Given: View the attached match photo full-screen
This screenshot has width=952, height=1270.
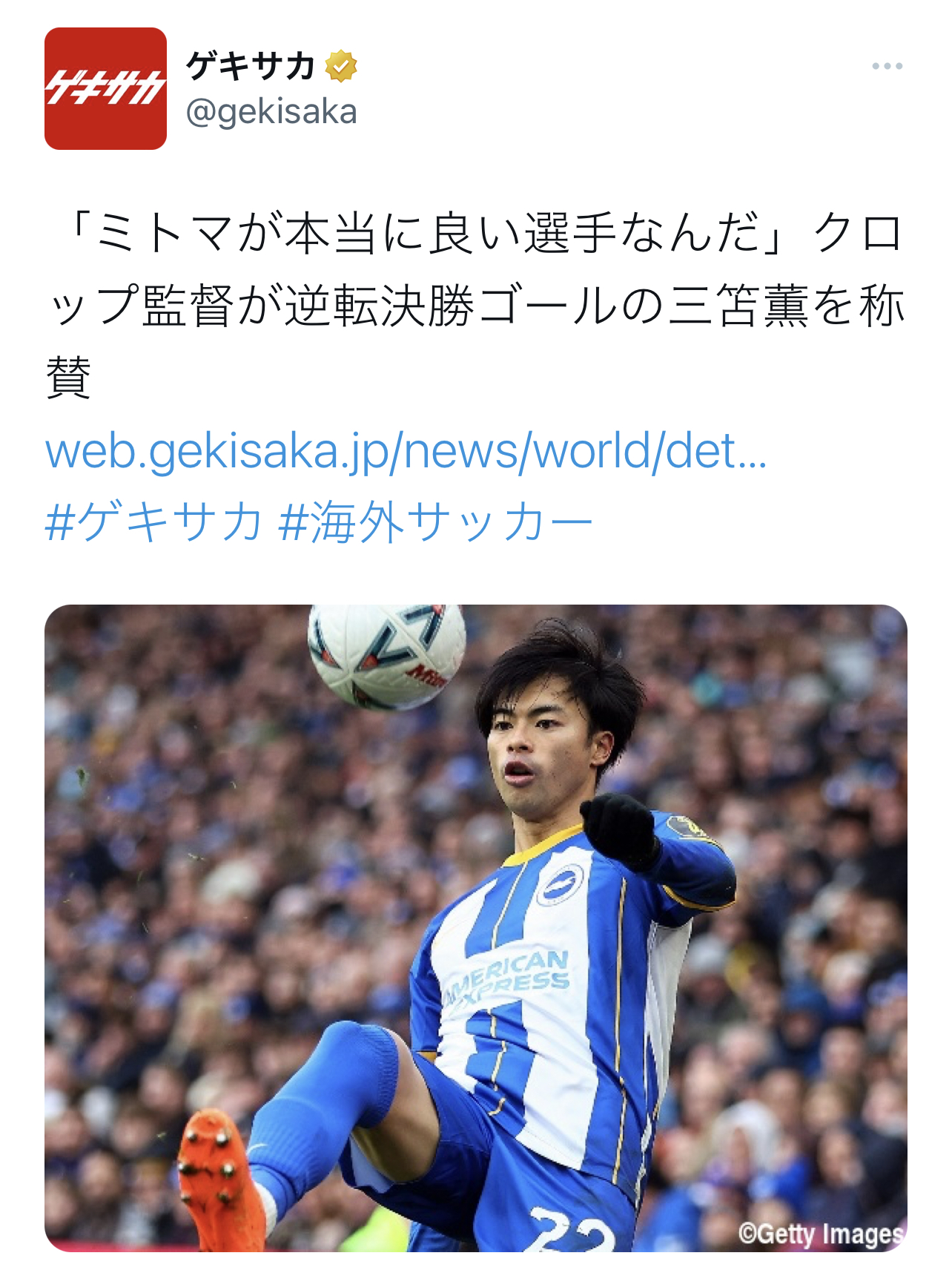Looking at the screenshot, I should pyautogui.click(x=476, y=927).
